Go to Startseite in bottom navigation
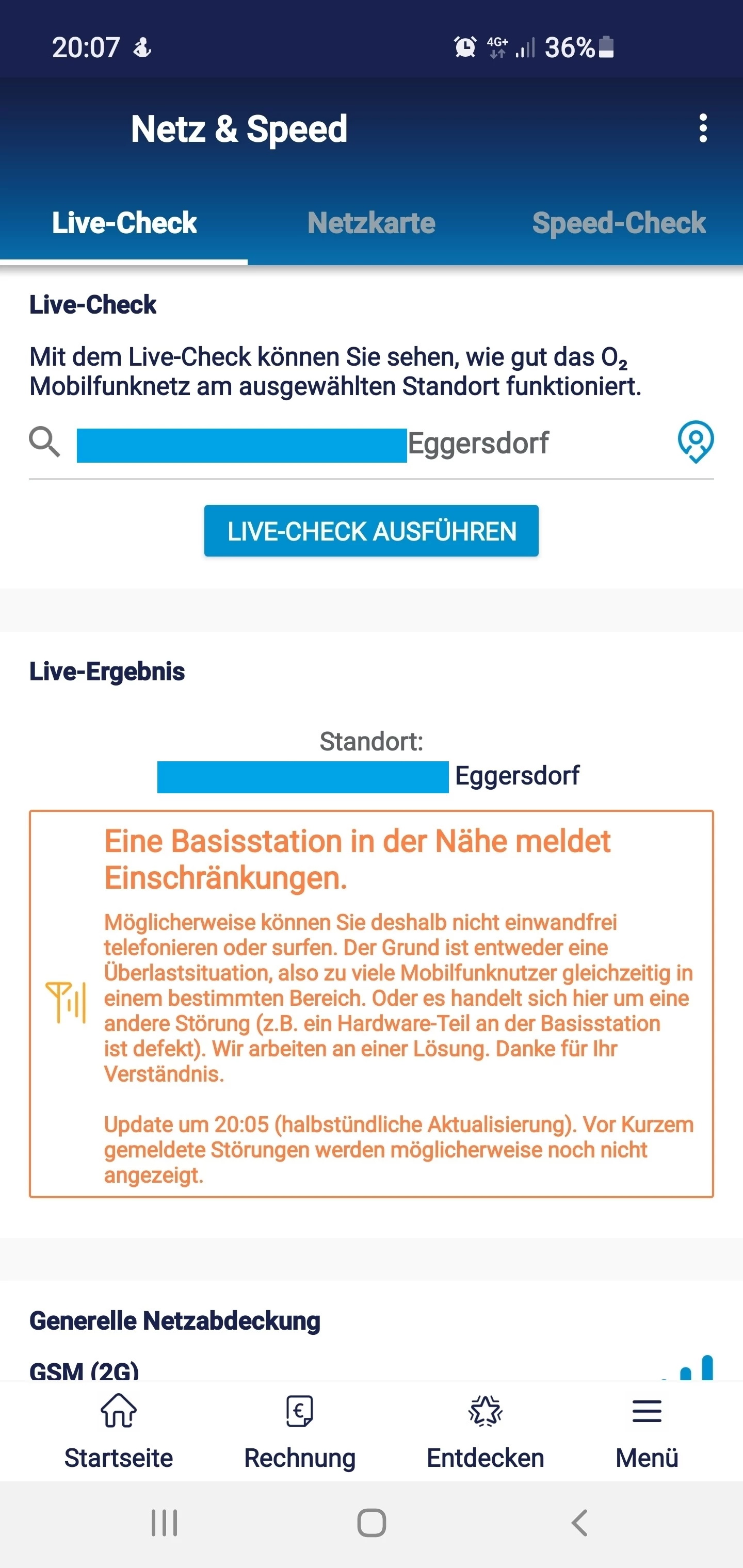 point(119,1432)
